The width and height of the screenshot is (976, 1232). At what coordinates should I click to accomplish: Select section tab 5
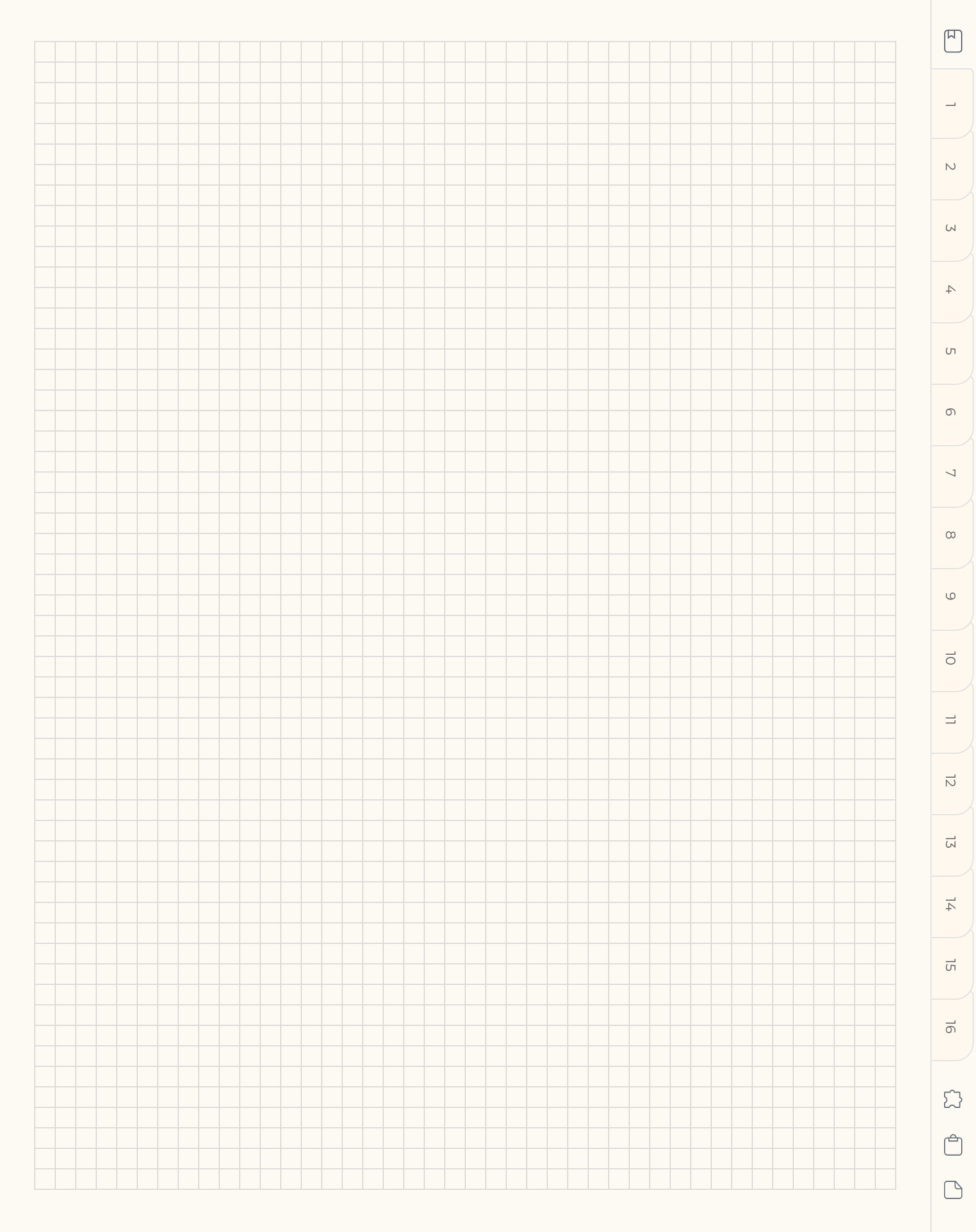pos(951,351)
